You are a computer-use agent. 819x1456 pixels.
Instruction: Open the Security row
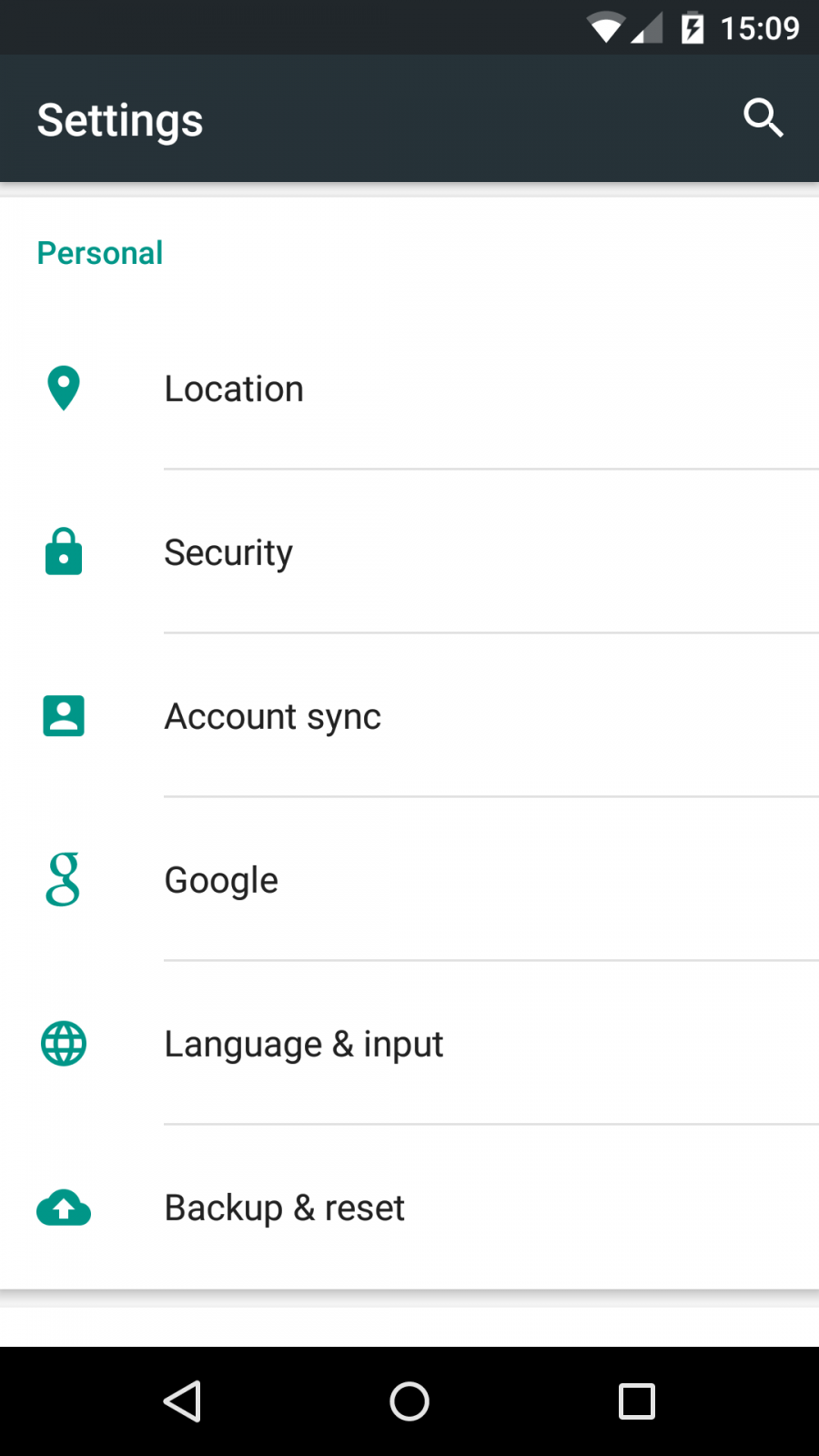(x=409, y=552)
